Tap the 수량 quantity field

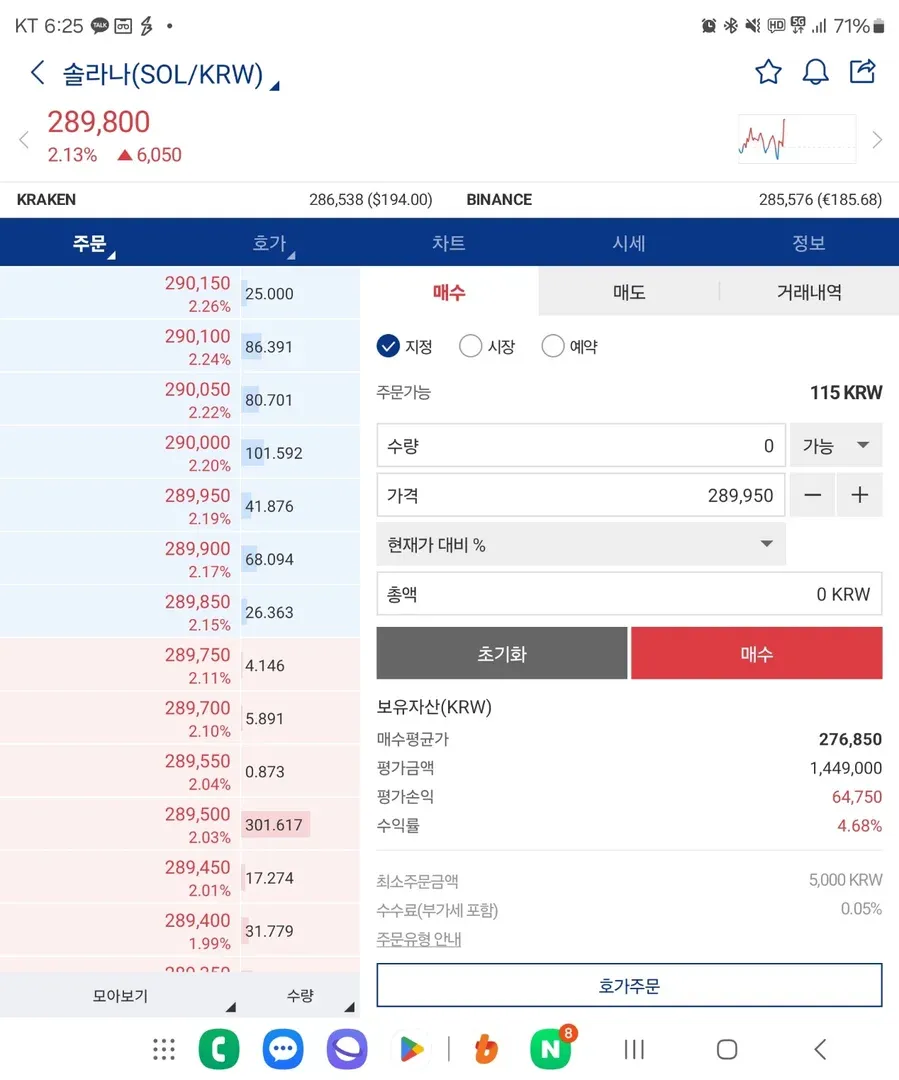click(580, 446)
